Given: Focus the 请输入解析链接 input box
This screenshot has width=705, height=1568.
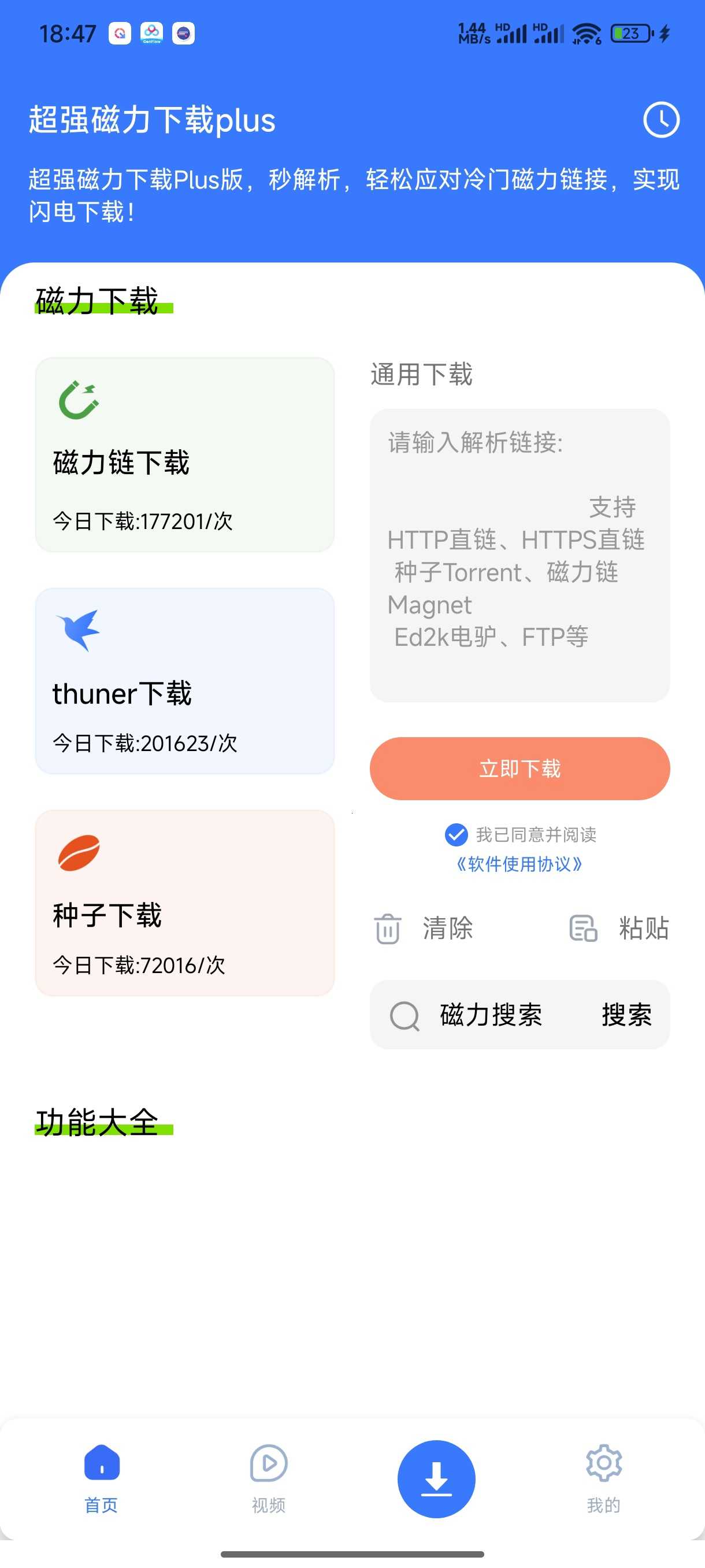Looking at the screenshot, I should (x=520, y=554).
